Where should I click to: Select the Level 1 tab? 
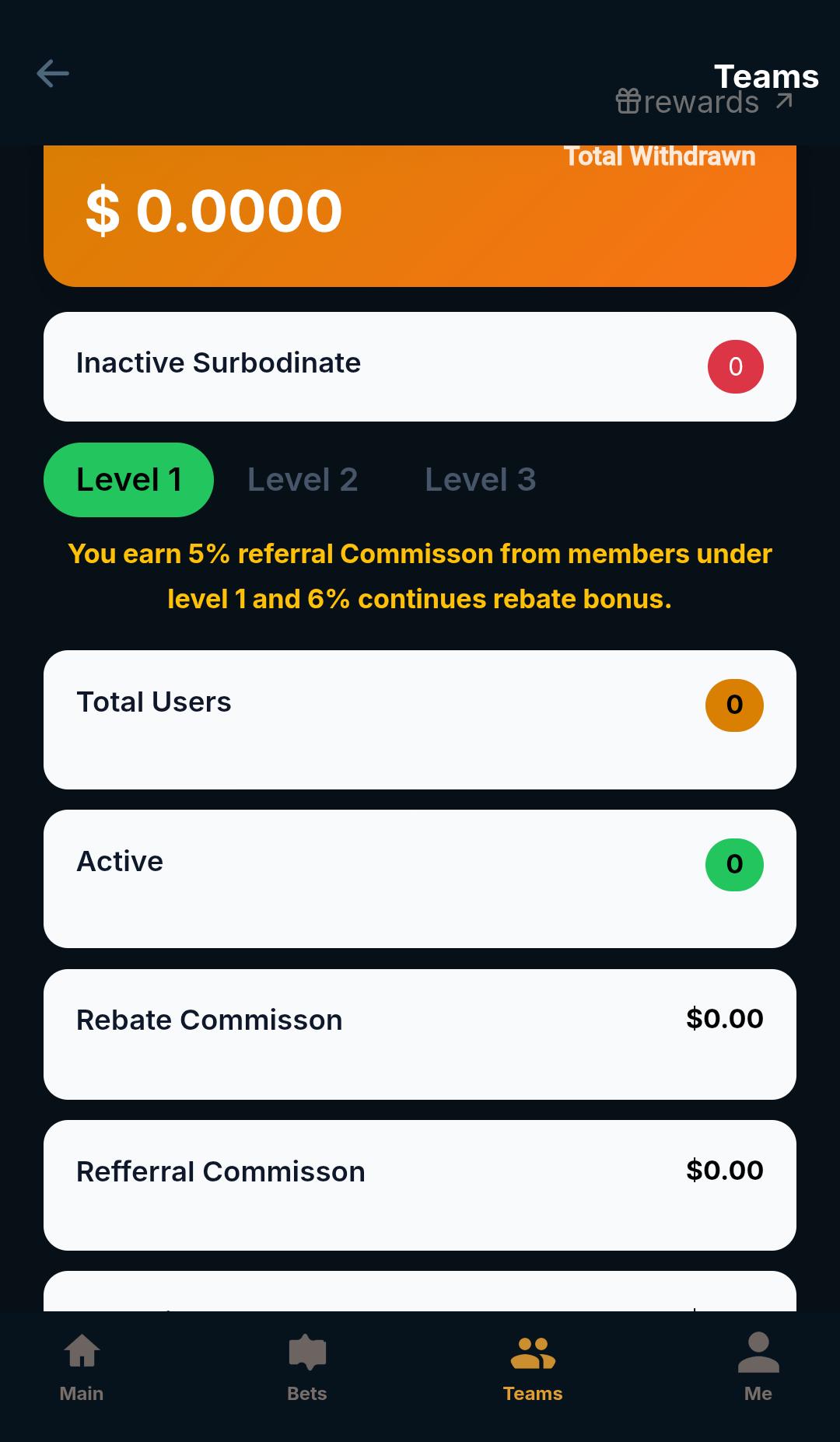click(x=128, y=480)
